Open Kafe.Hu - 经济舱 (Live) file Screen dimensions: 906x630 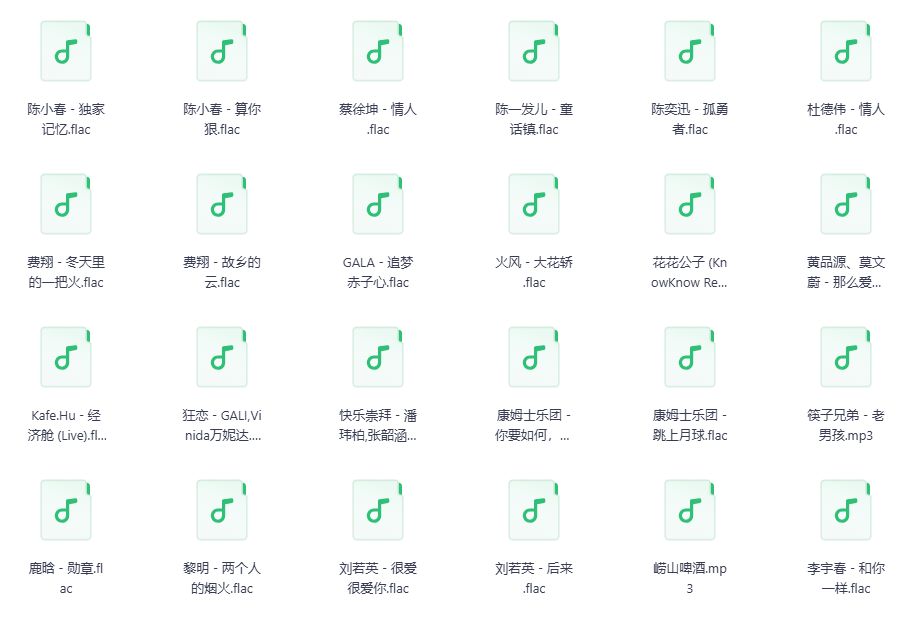tap(66, 357)
